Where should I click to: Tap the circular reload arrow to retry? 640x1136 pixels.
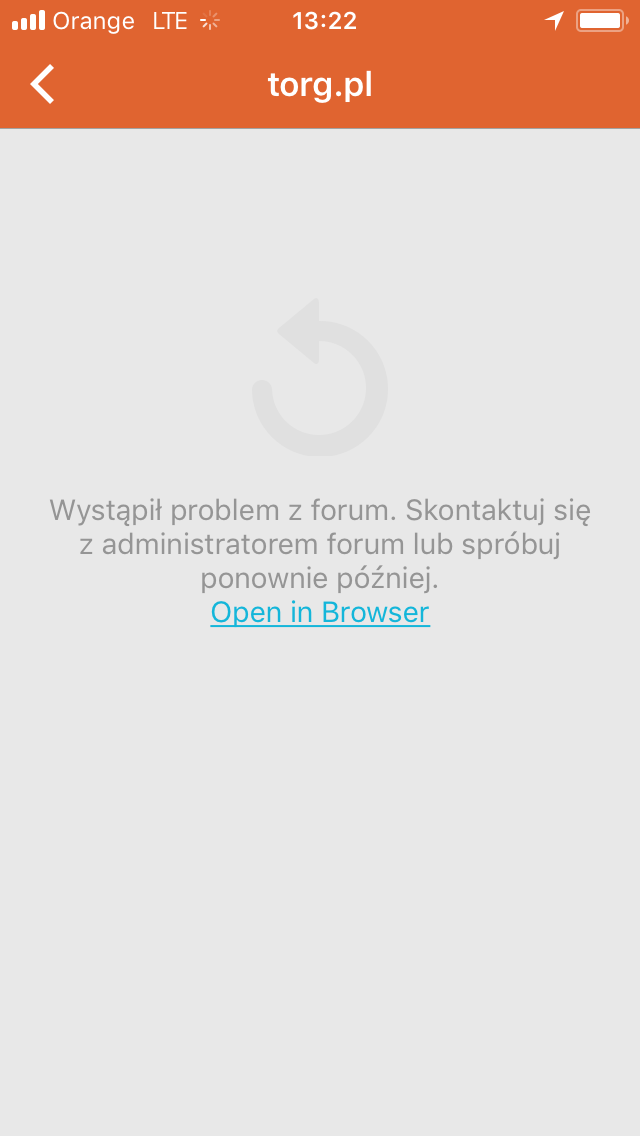coord(320,380)
